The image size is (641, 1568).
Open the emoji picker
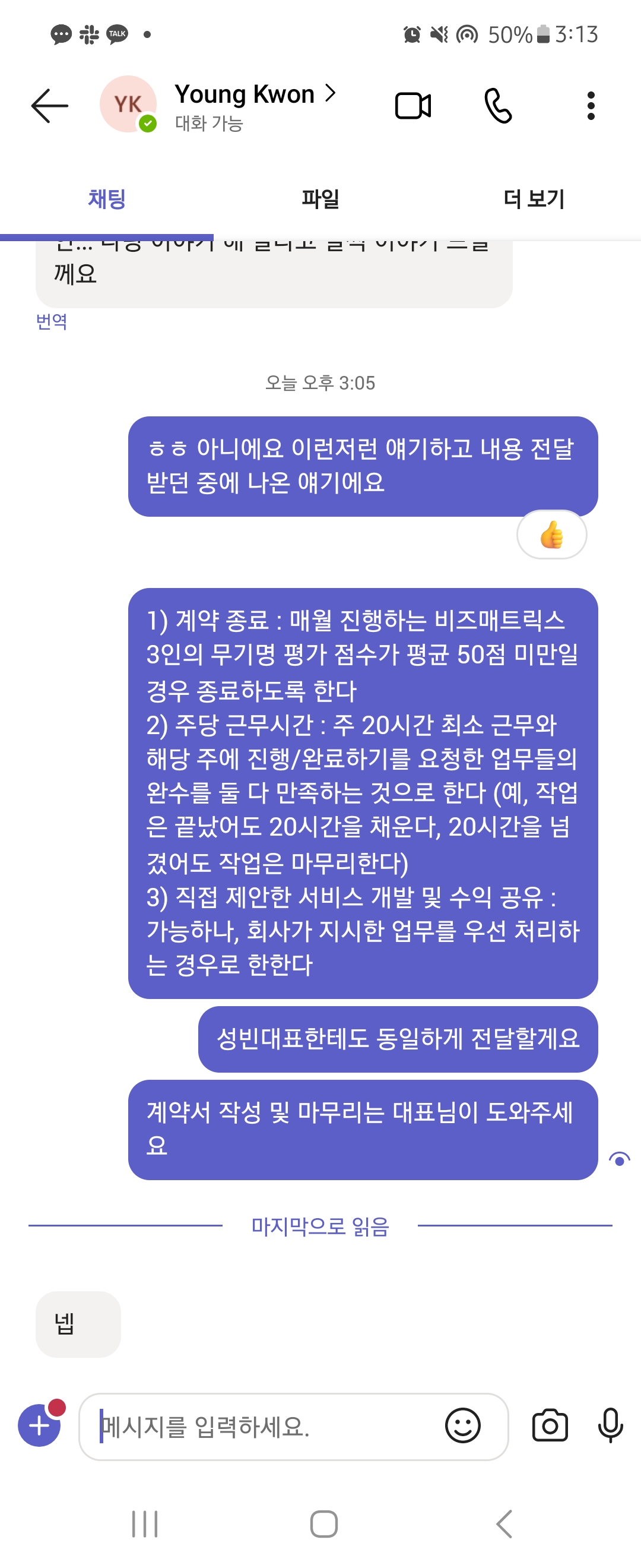[462, 1425]
